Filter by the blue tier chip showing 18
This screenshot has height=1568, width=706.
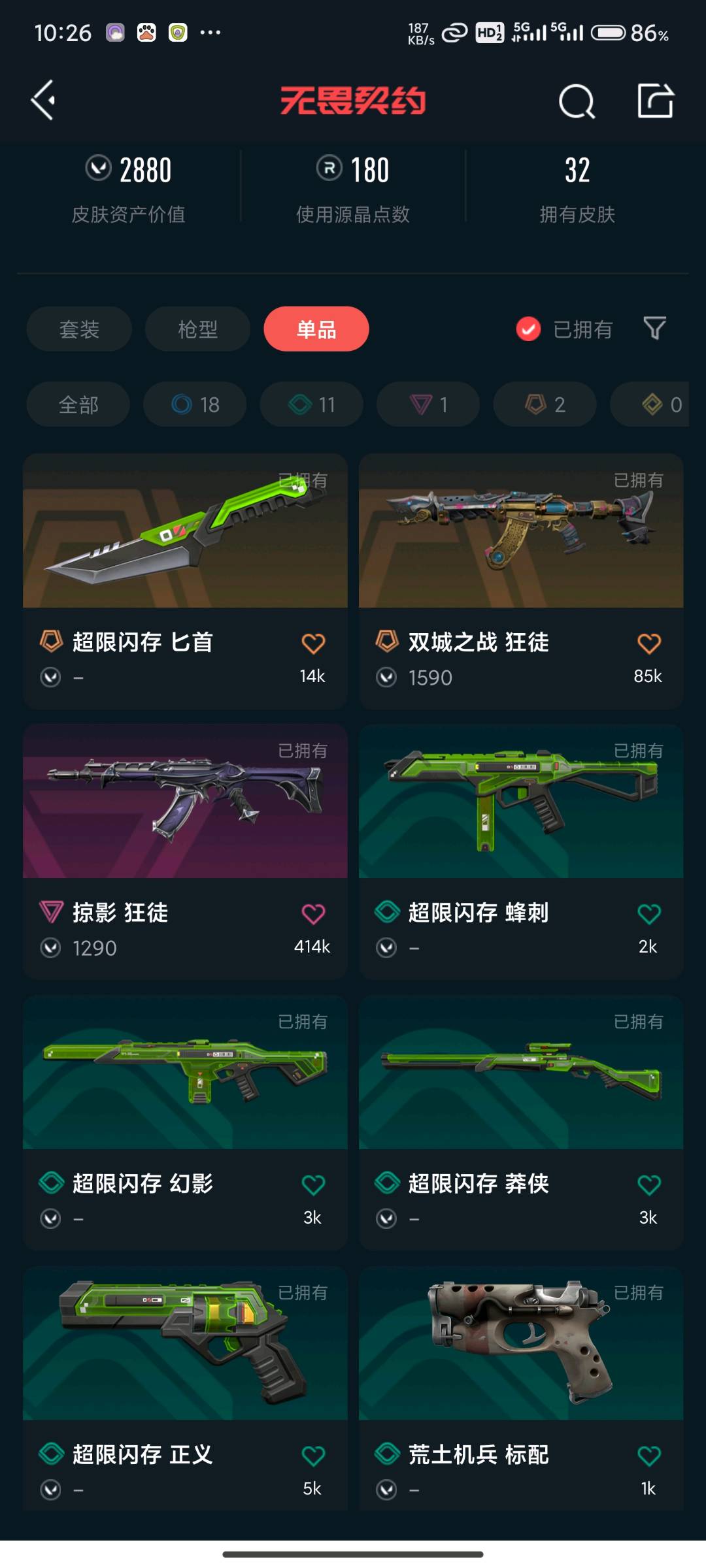[x=195, y=404]
